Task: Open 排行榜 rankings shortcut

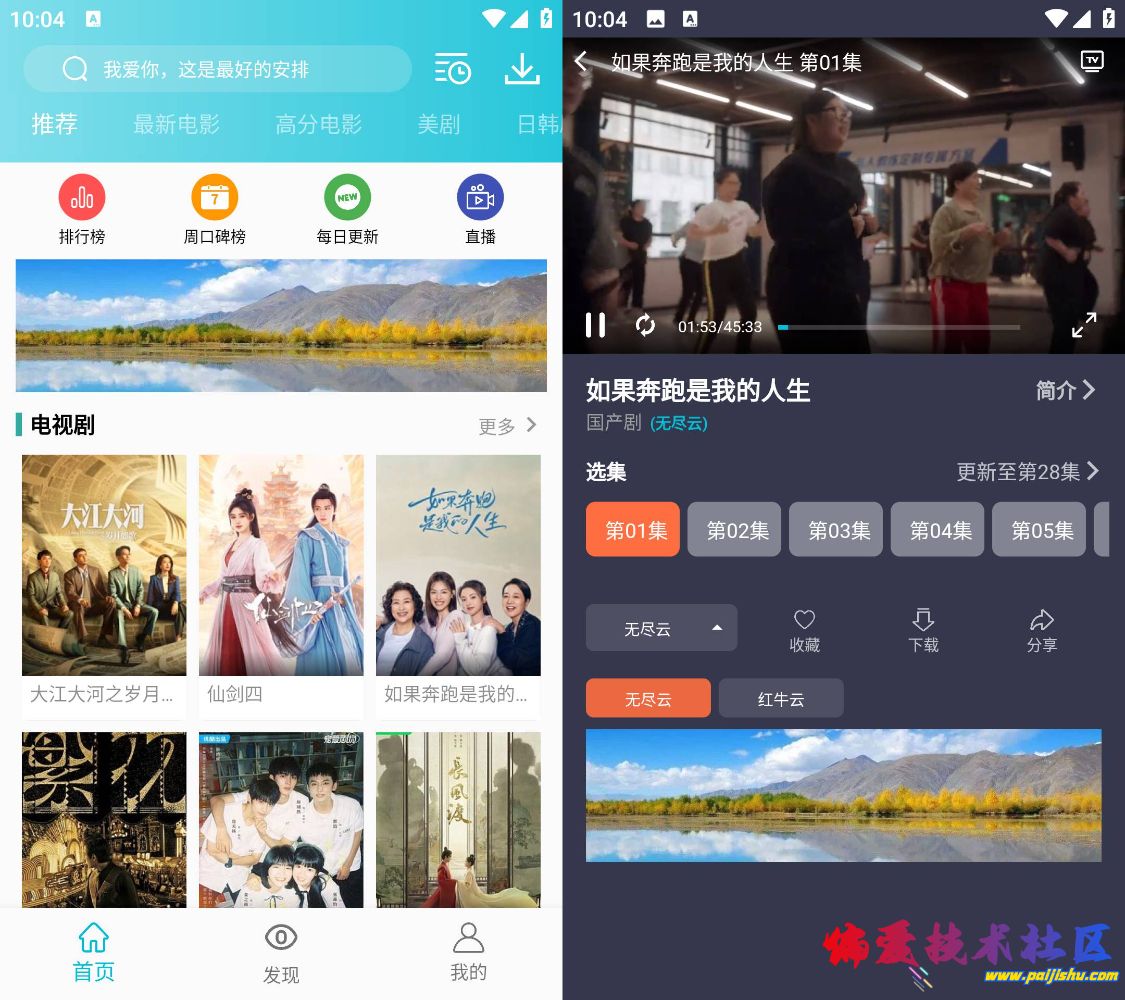Action: point(82,209)
